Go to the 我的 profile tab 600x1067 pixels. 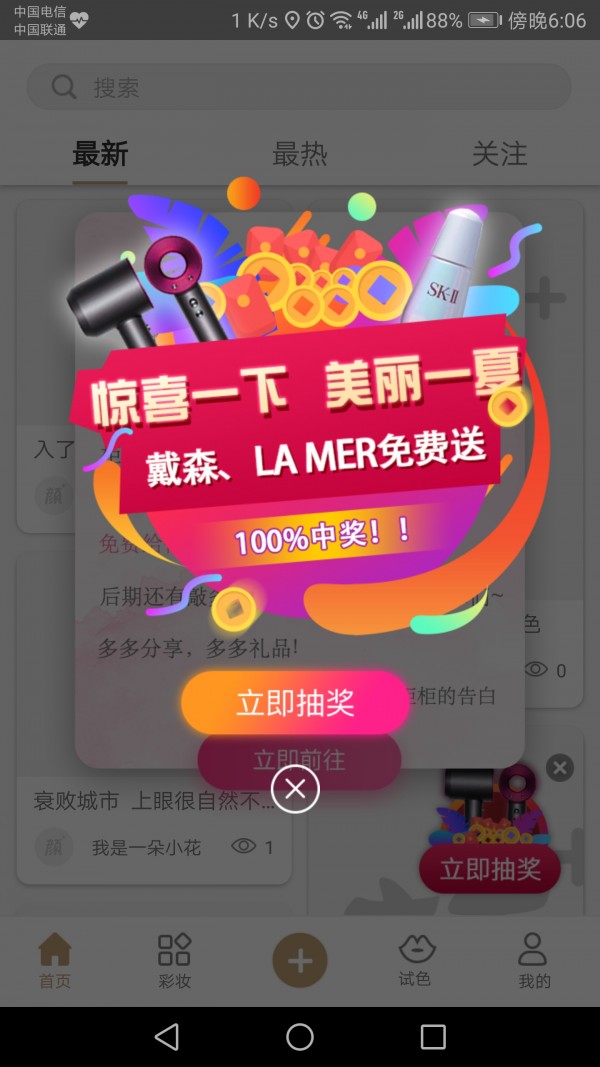[534, 961]
